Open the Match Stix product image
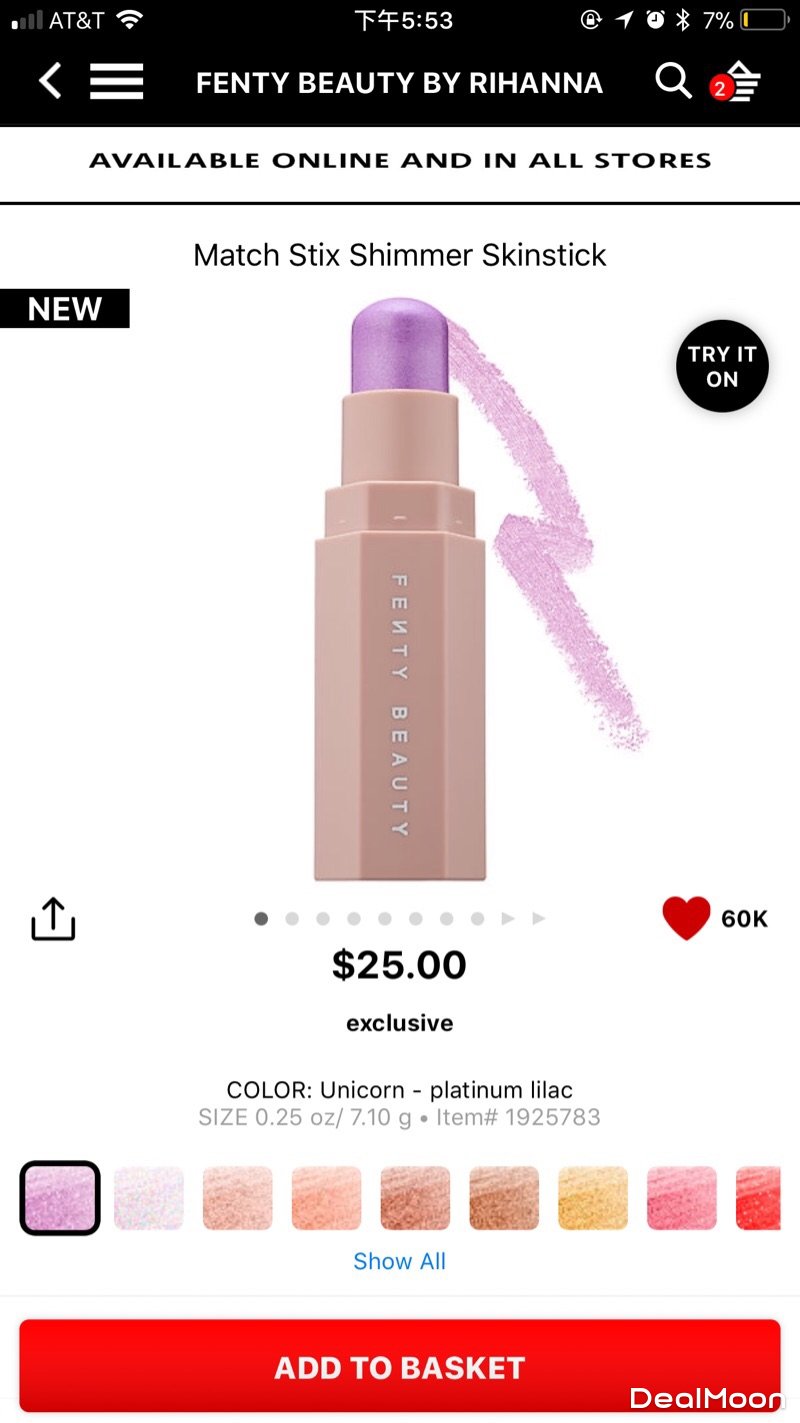Screen dimensions: 800x1423 pos(400,590)
